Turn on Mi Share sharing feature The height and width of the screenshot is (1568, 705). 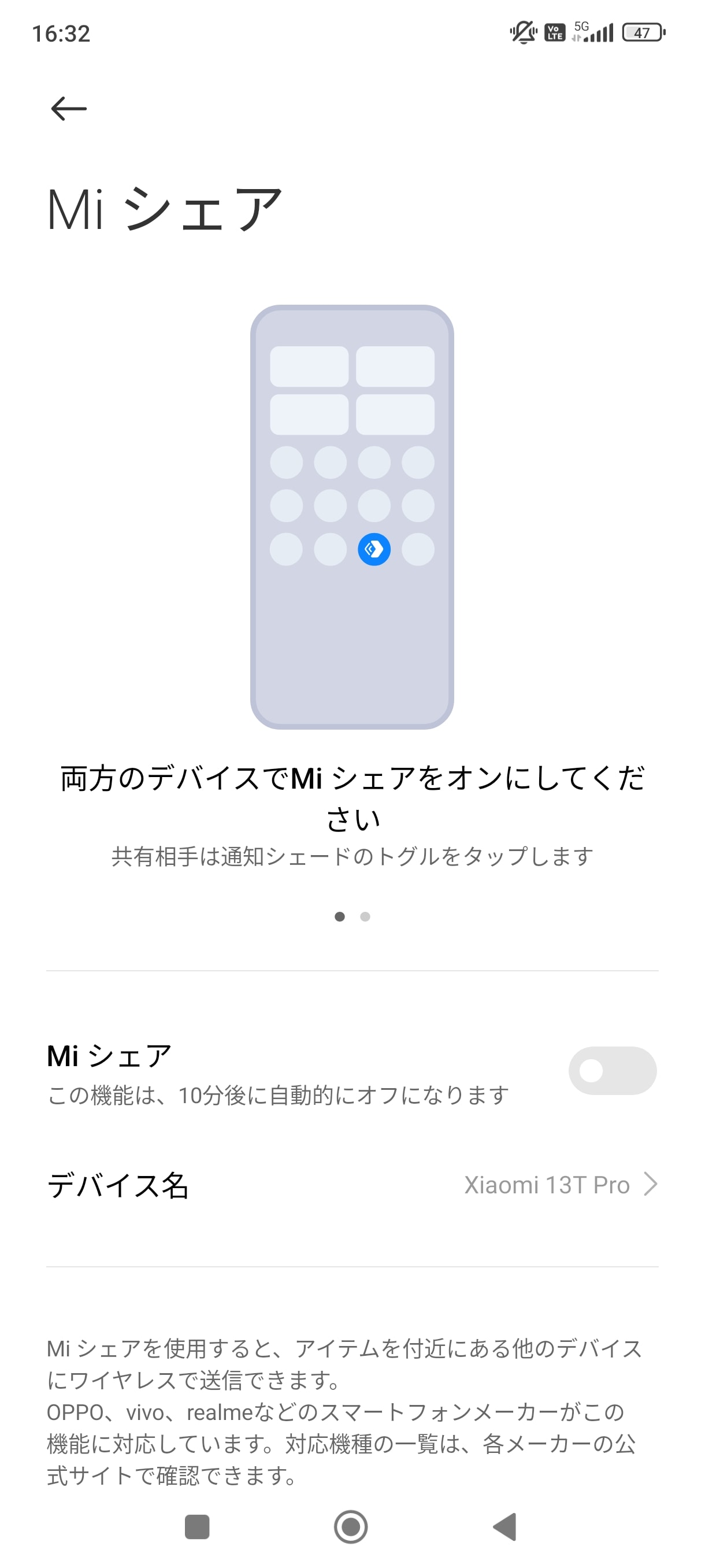click(x=612, y=1071)
